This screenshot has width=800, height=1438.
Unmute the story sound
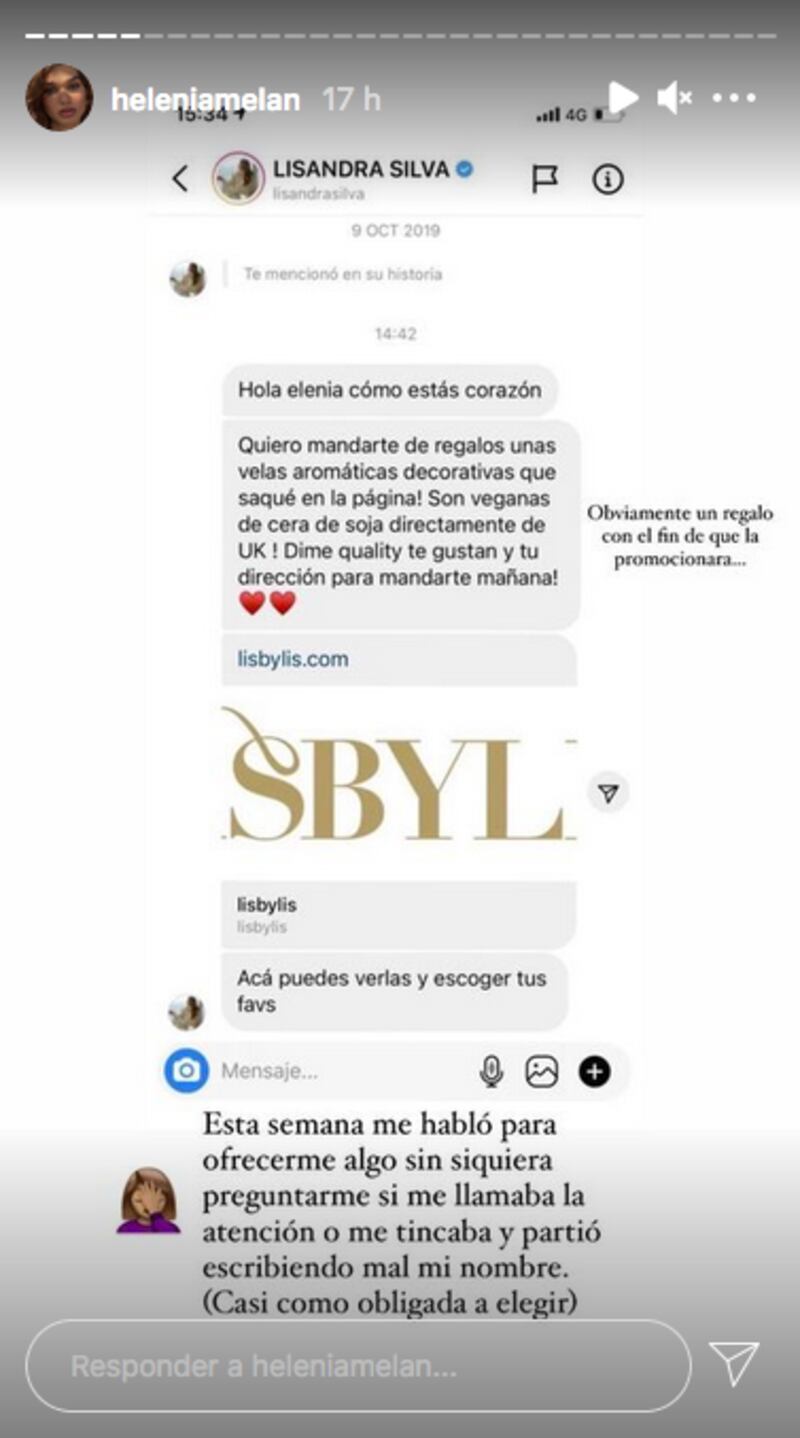(674, 97)
